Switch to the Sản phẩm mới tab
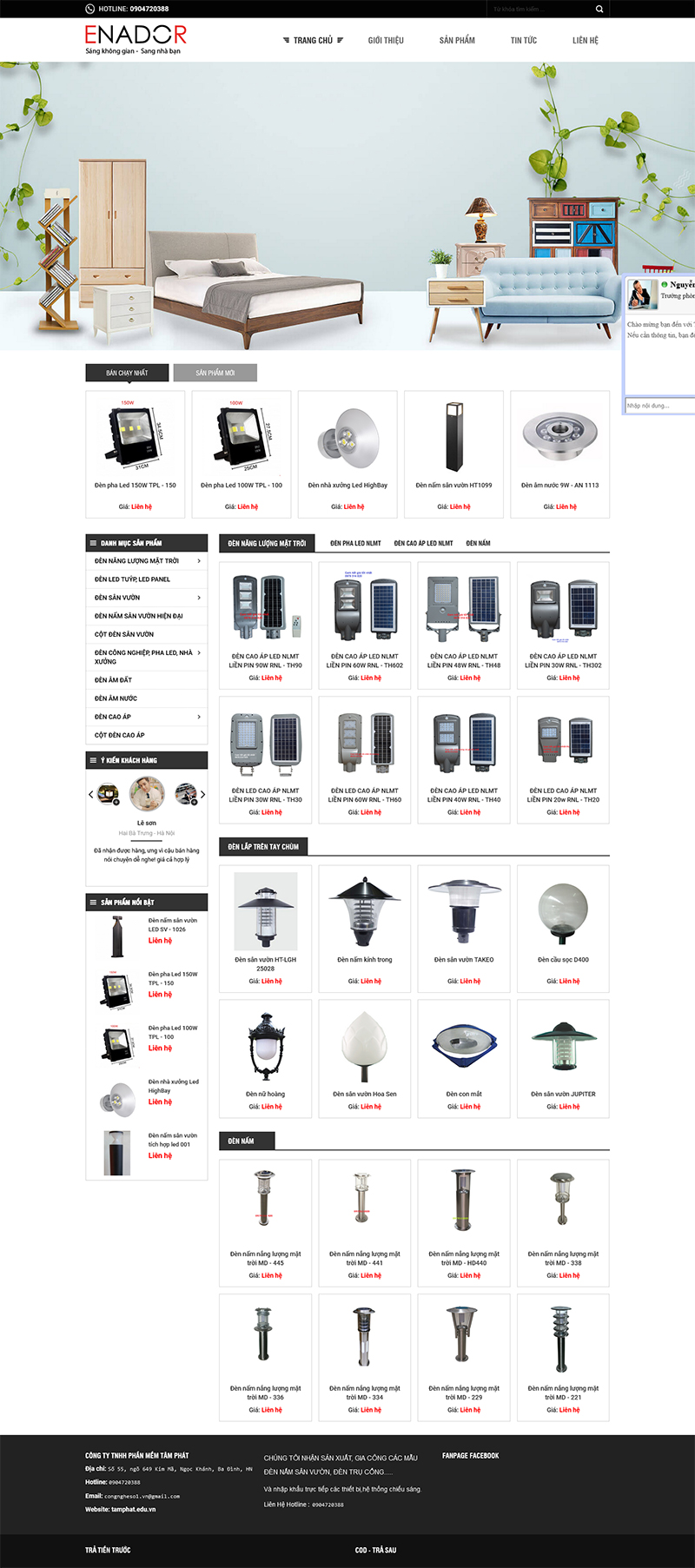Viewport: 695px width, 1568px height. tap(215, 373)
